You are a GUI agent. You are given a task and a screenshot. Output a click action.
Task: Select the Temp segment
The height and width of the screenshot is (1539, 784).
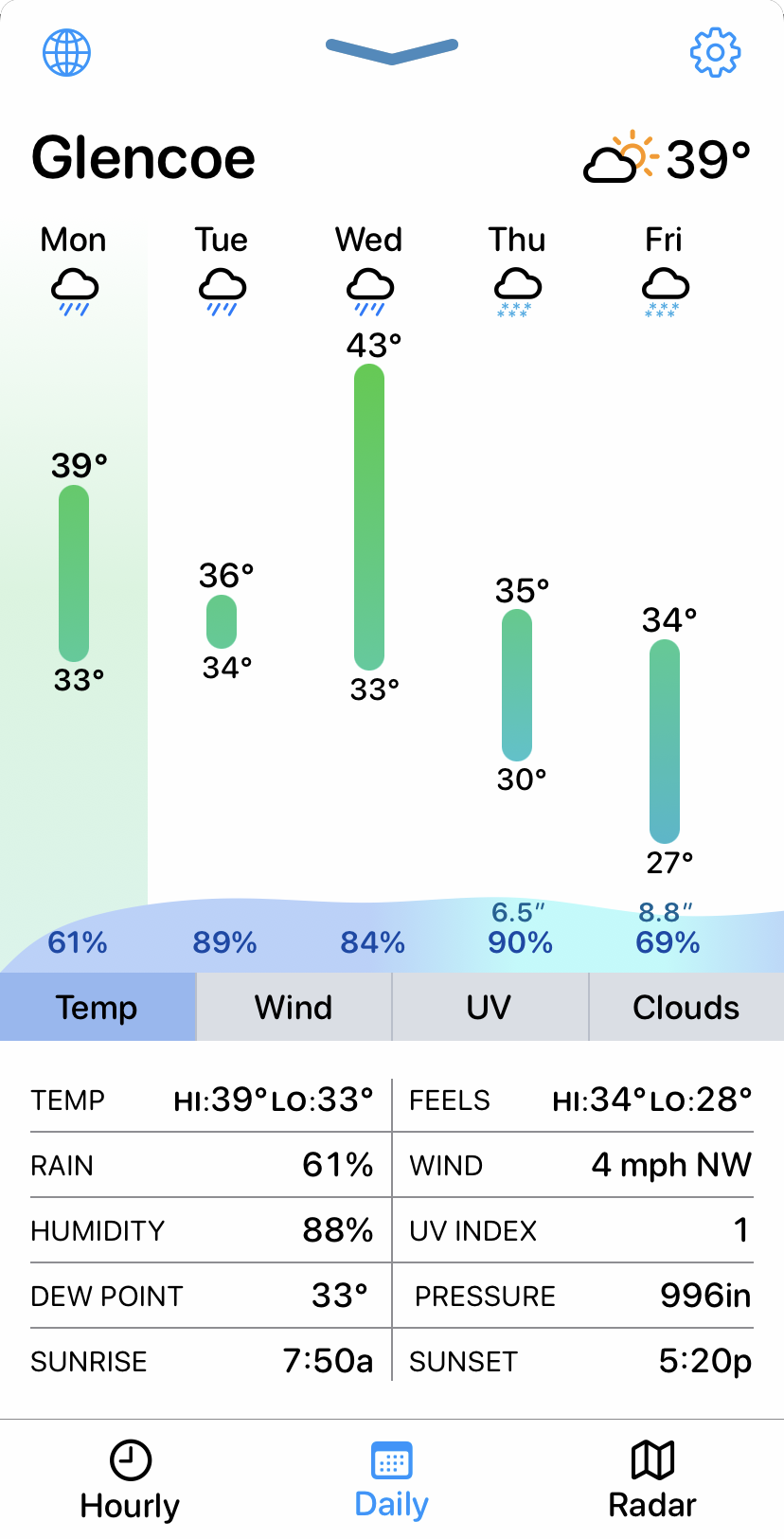pyautogui.click(x=98, y=1007)
